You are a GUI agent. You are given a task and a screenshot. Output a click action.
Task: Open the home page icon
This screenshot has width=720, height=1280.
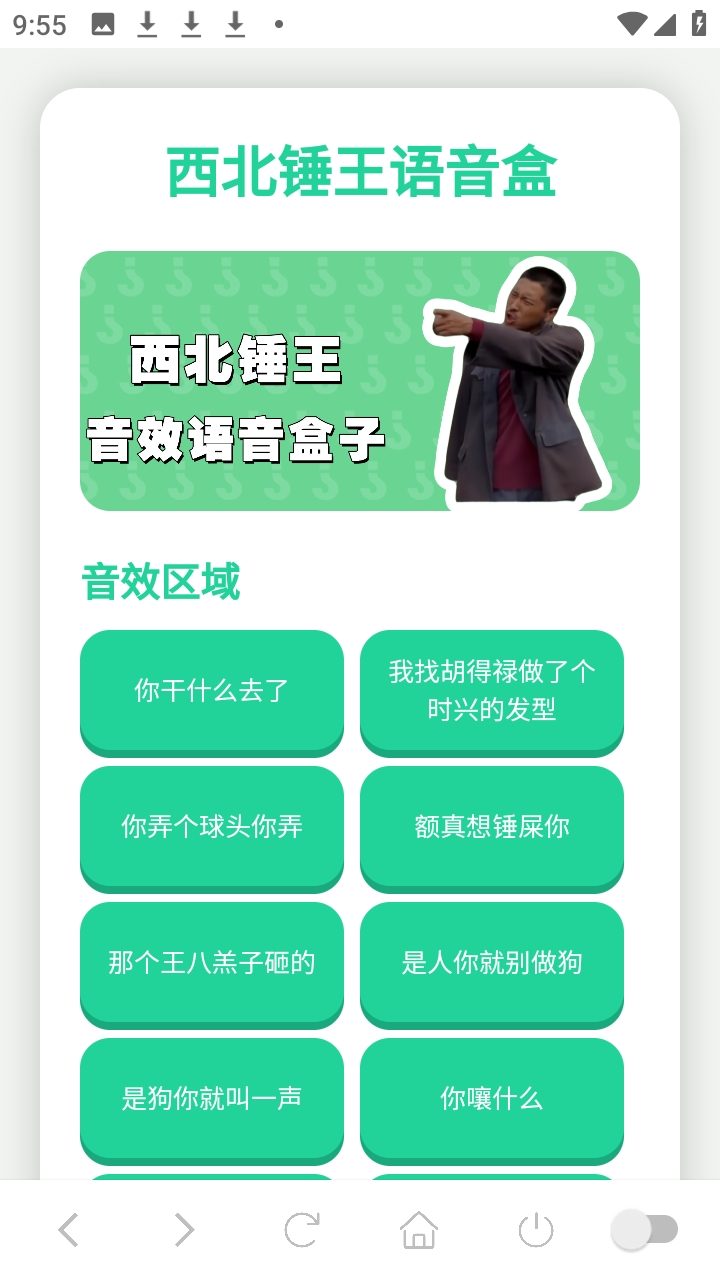click(x=419, y=1230)
